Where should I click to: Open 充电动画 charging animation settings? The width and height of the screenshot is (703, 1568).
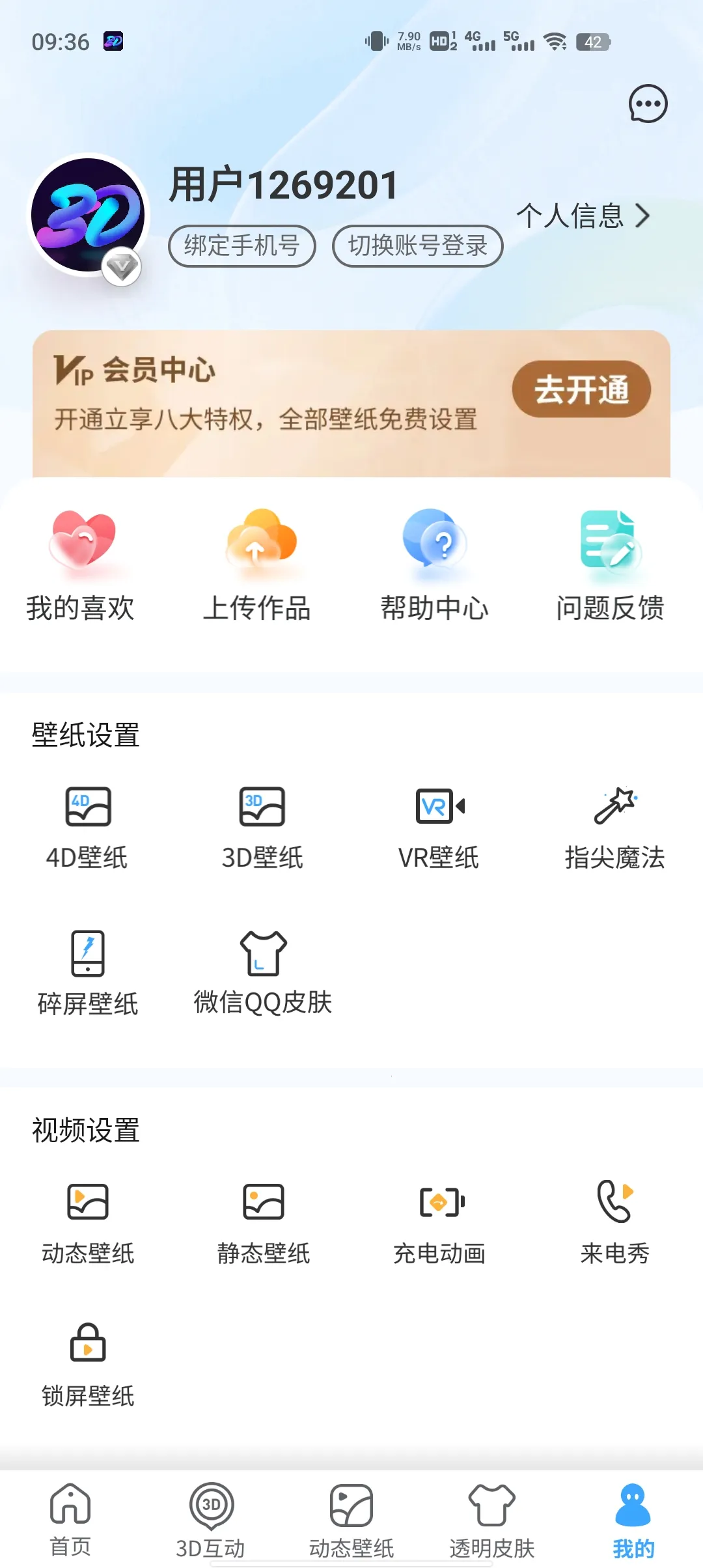[x=439, y=1221]
